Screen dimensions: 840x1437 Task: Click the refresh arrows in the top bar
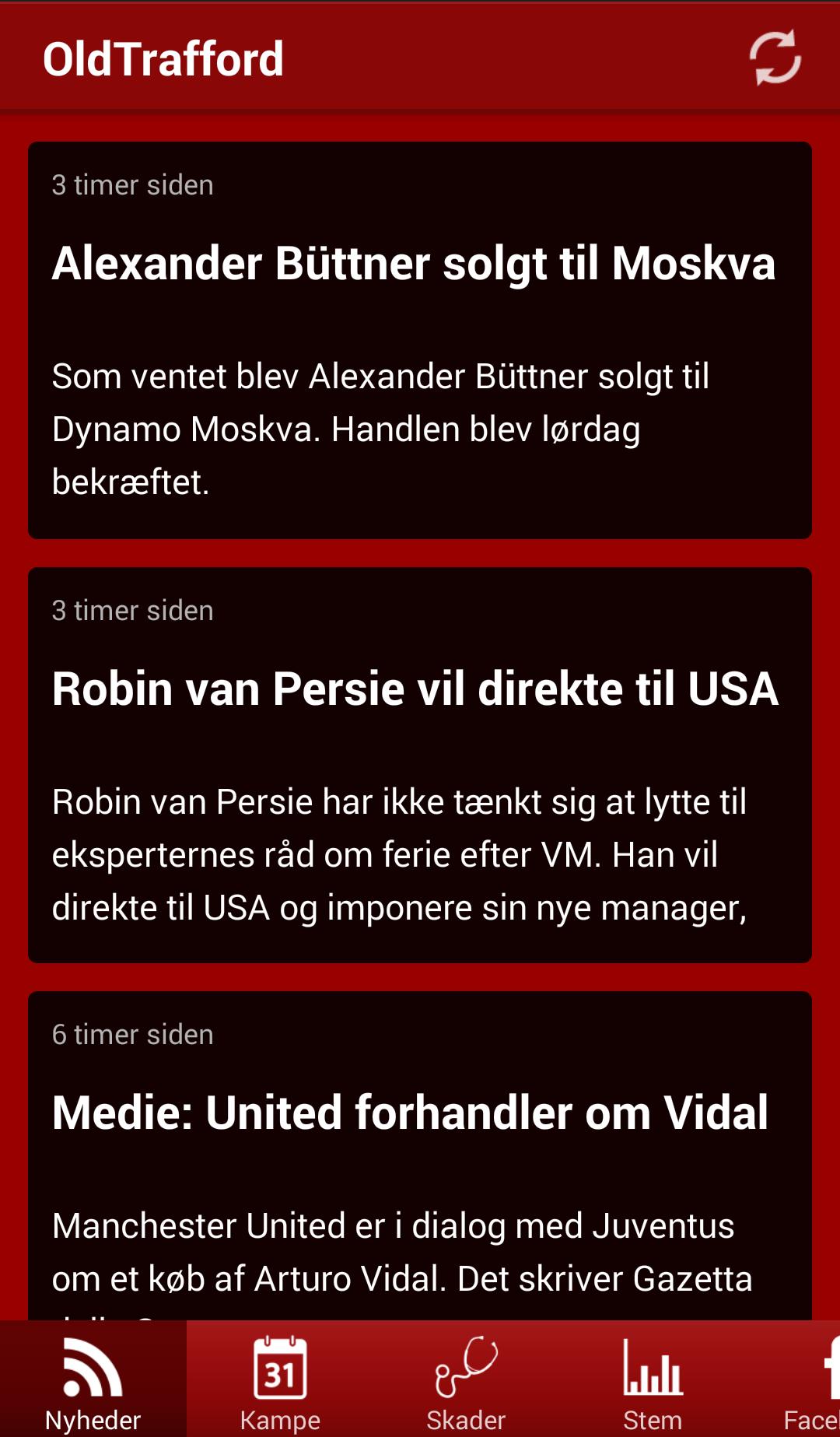tap(774, 57)
